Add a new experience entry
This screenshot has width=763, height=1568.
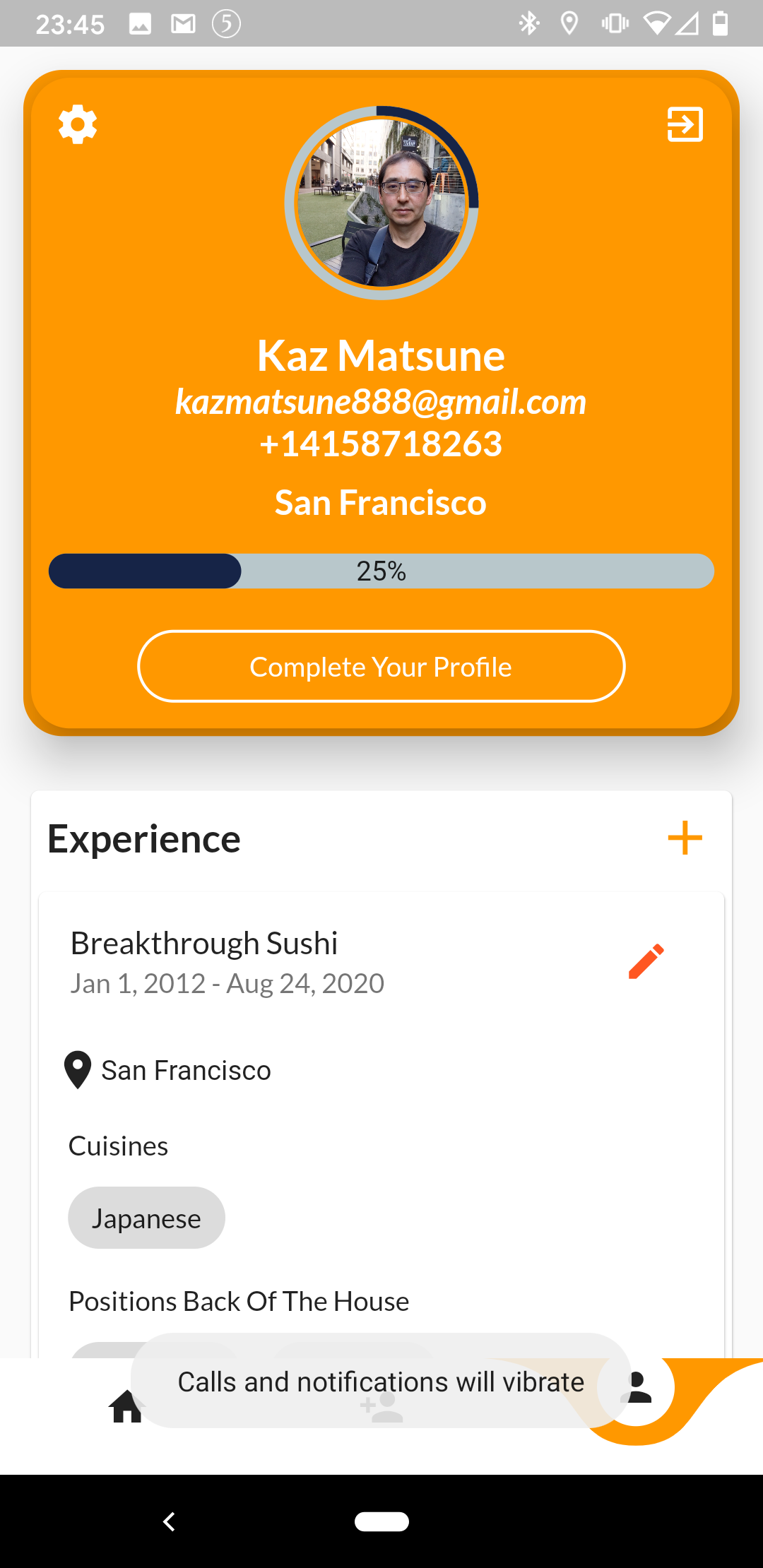pos(685,838)
